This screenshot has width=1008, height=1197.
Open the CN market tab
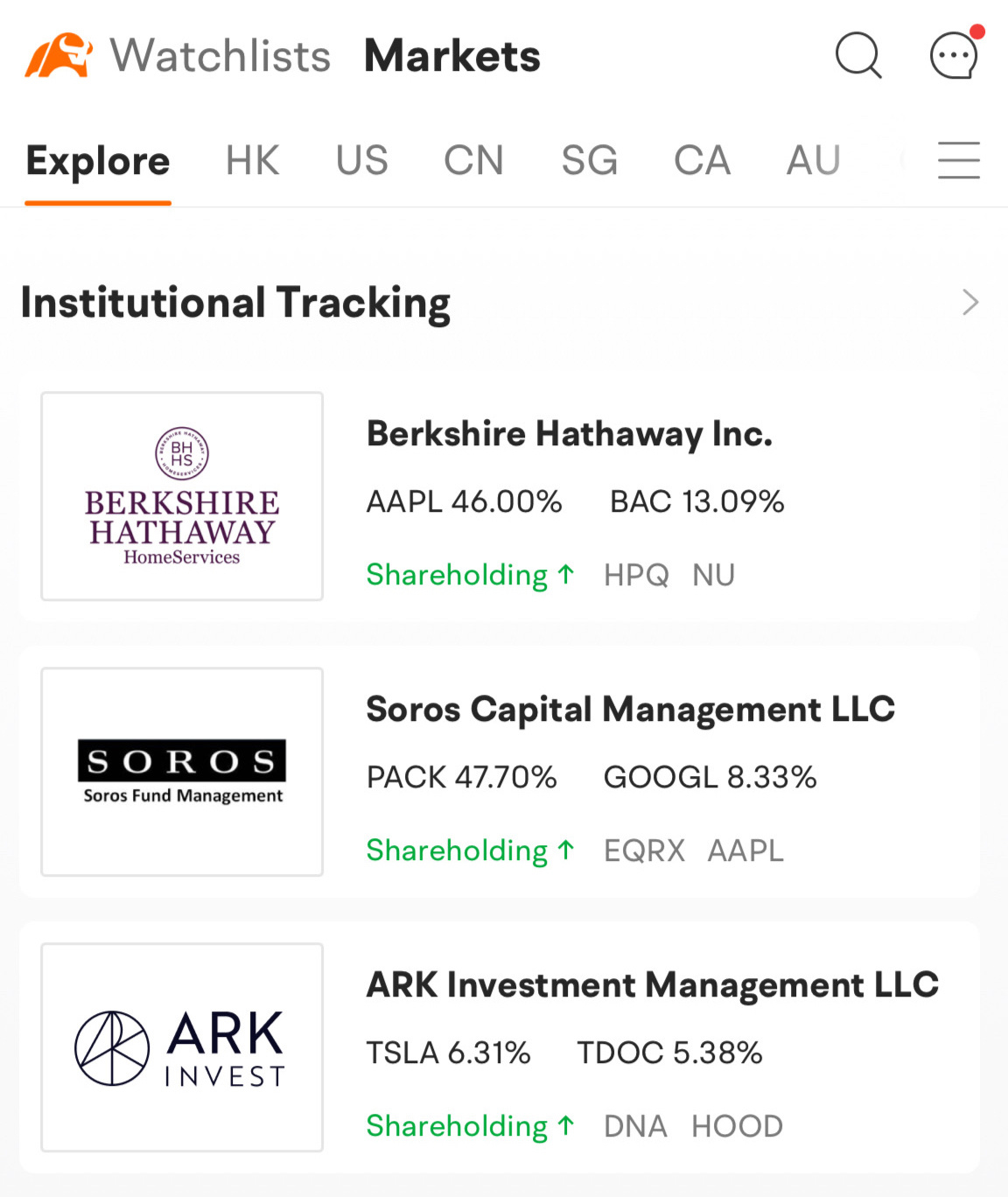[x=473, y=161]
